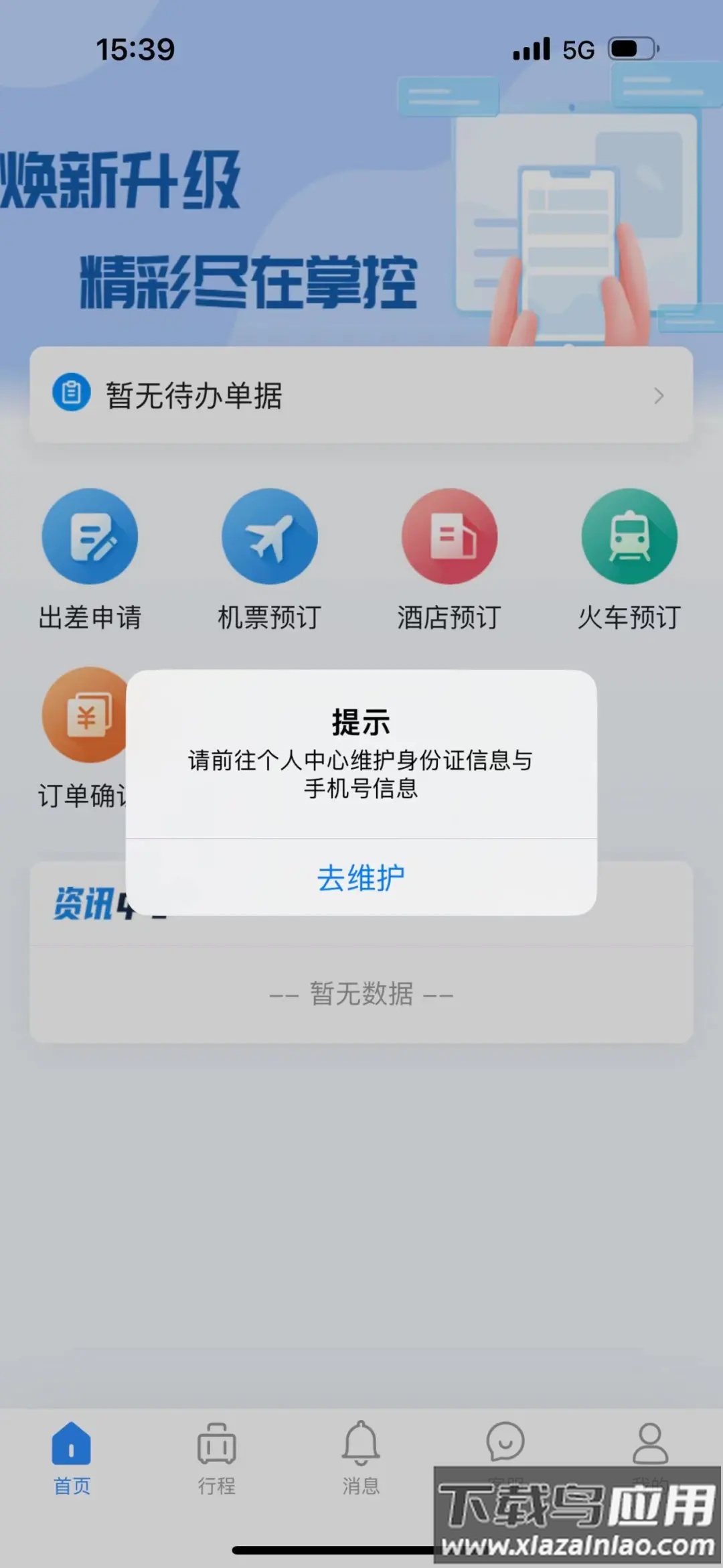723x1568 pixels.
Task: Select the 机票预订 flight booking icon
Action: pyautogui.click(x=270, y=536)
